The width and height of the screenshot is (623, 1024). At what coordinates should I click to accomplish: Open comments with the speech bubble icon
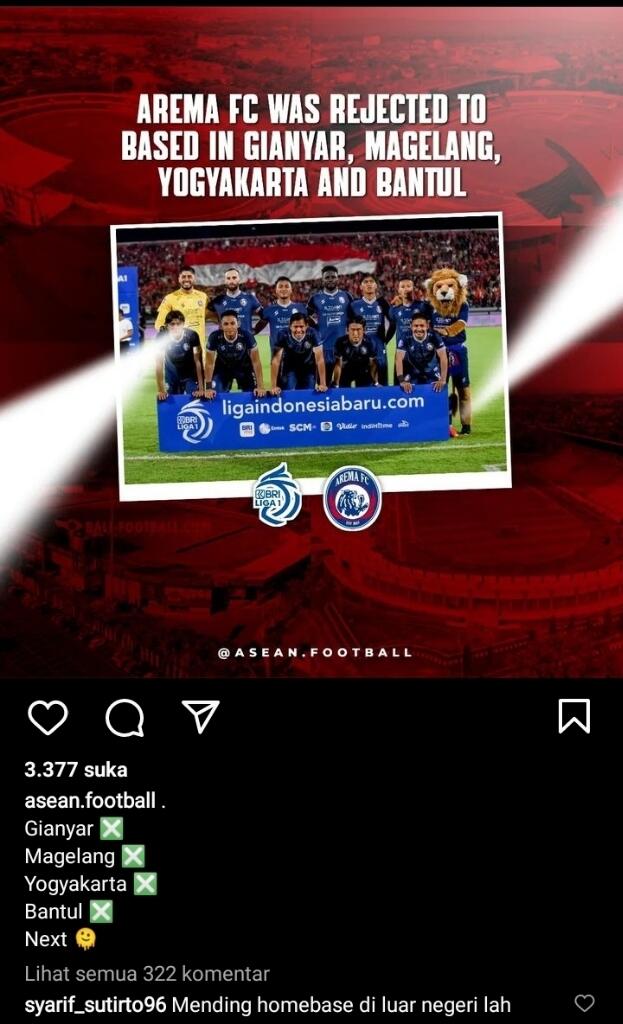pos(124,717)
